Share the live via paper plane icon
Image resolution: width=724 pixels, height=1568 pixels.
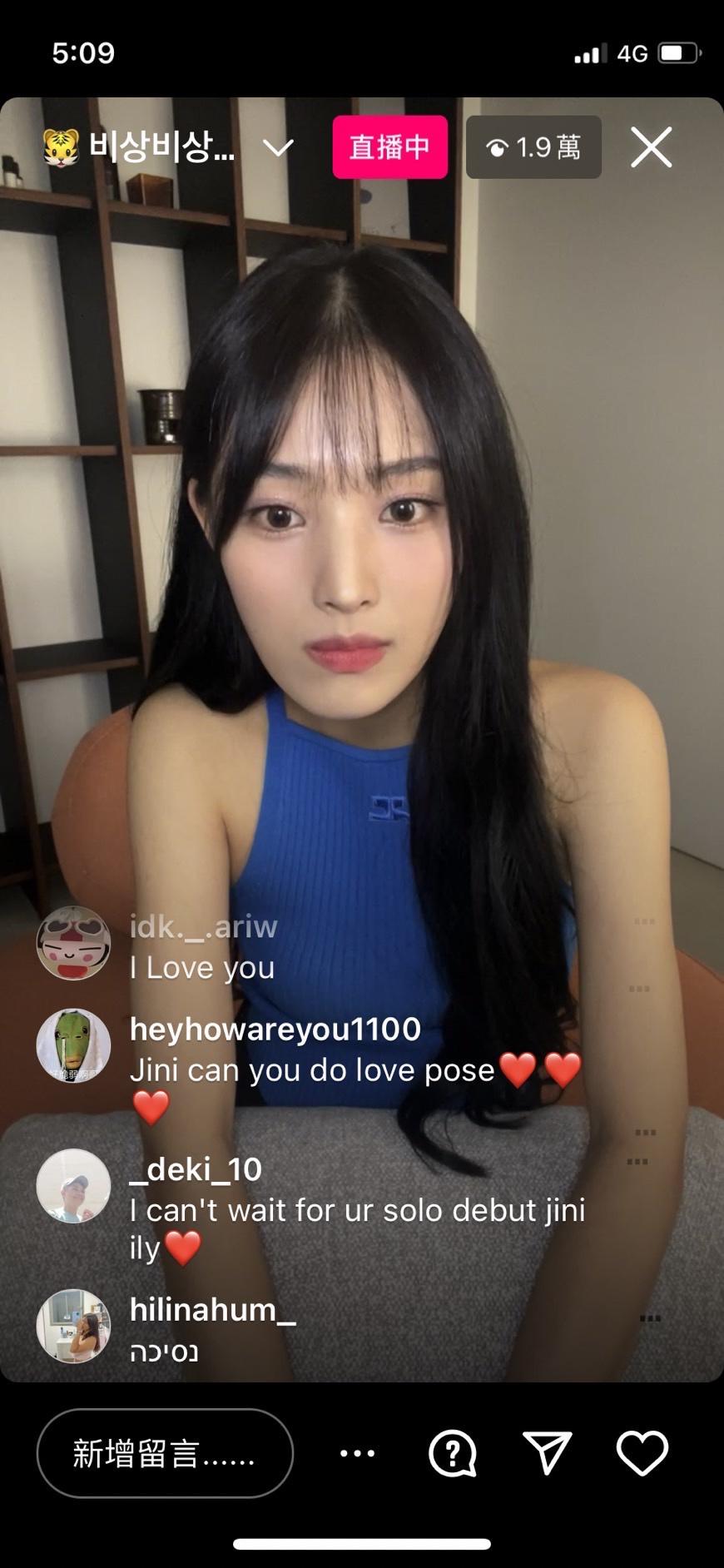click(547, 1453)
